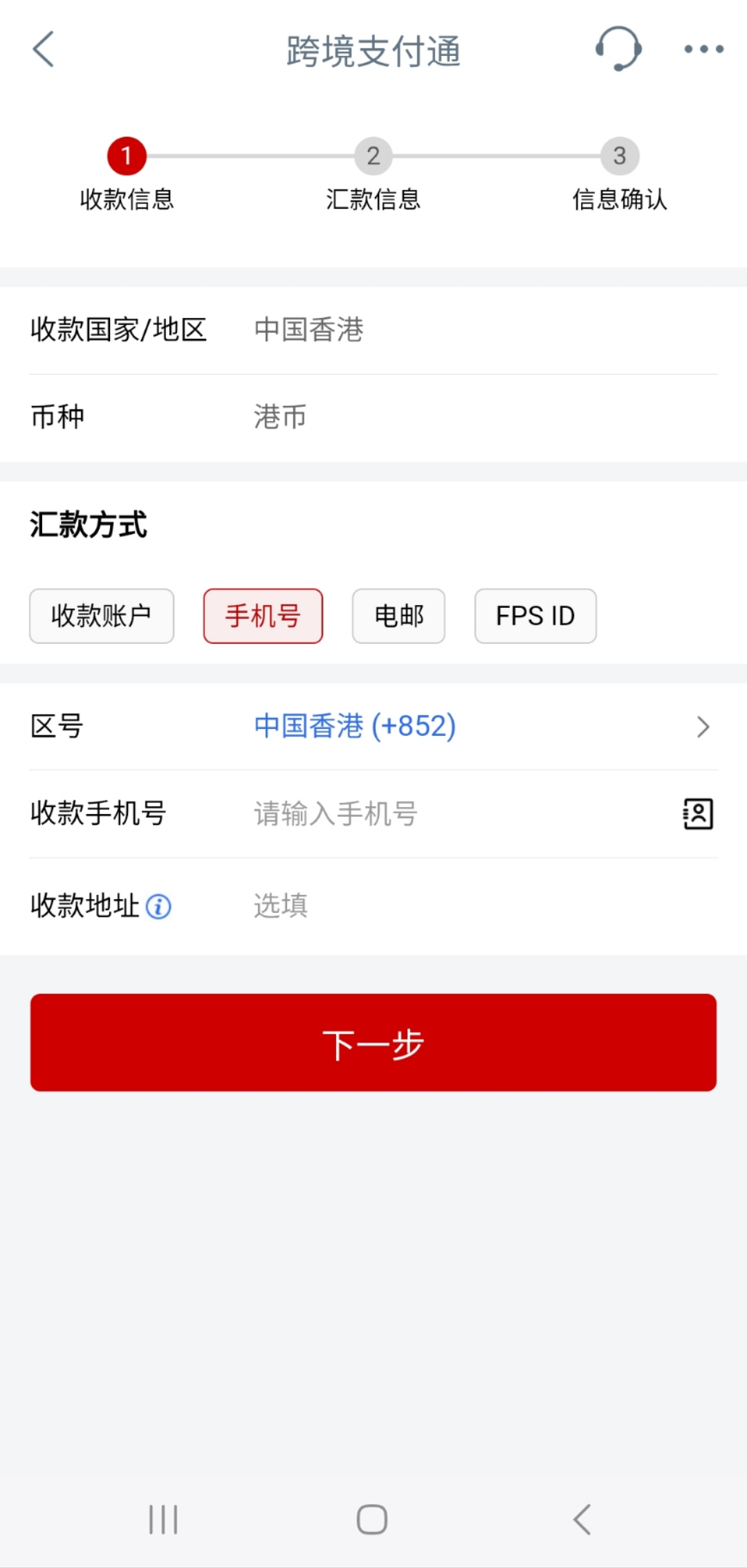Image resolution: width=747 pixels, height=1568 pixels.
Task: Go back using the top-left arrow
Action: 44,50
